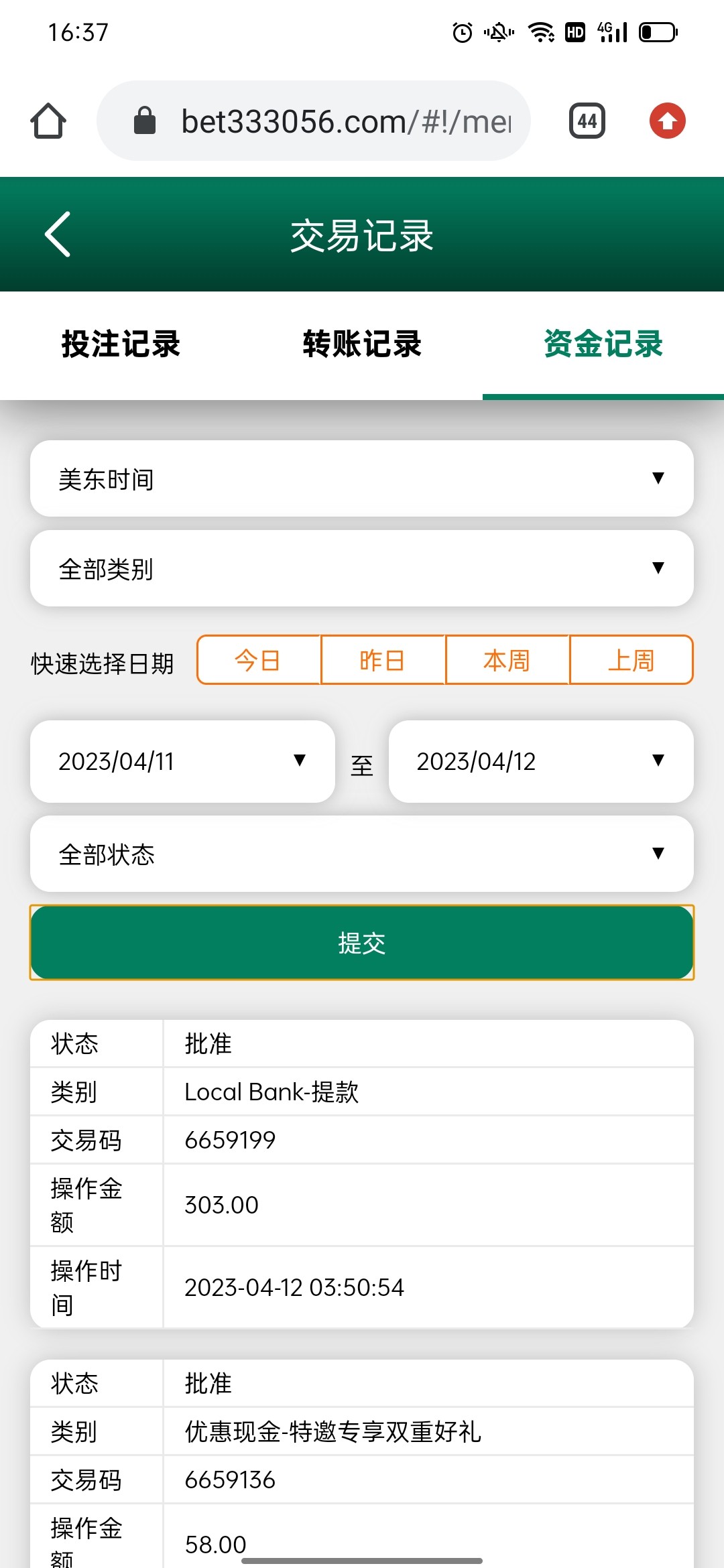Select the 资金记录 tab
724x1568 pixels.
point(603,344)
